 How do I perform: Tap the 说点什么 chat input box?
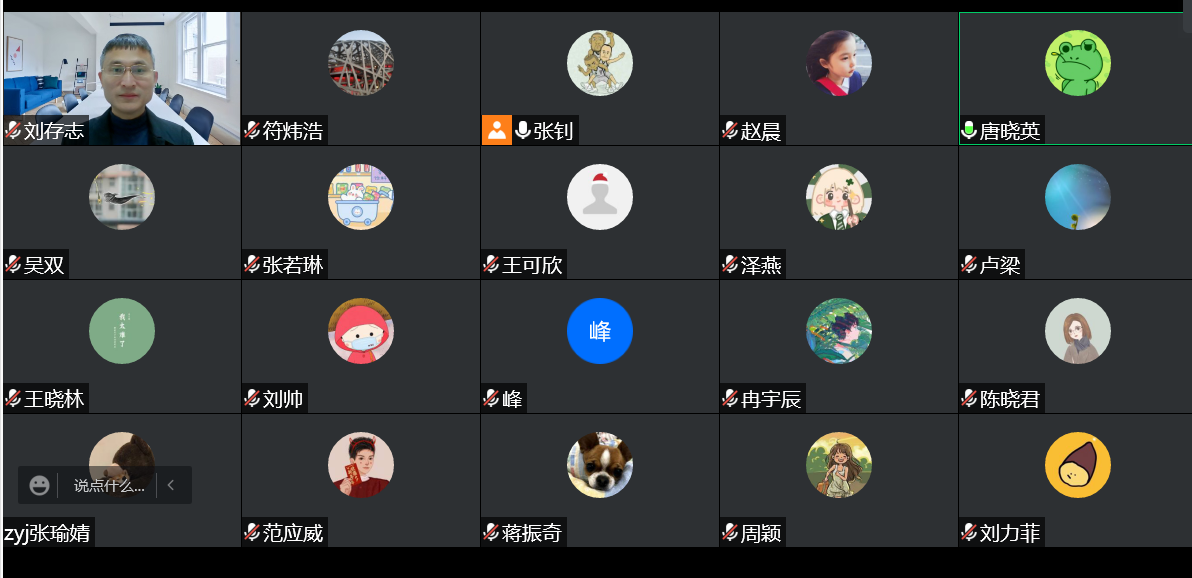(109, 486)
